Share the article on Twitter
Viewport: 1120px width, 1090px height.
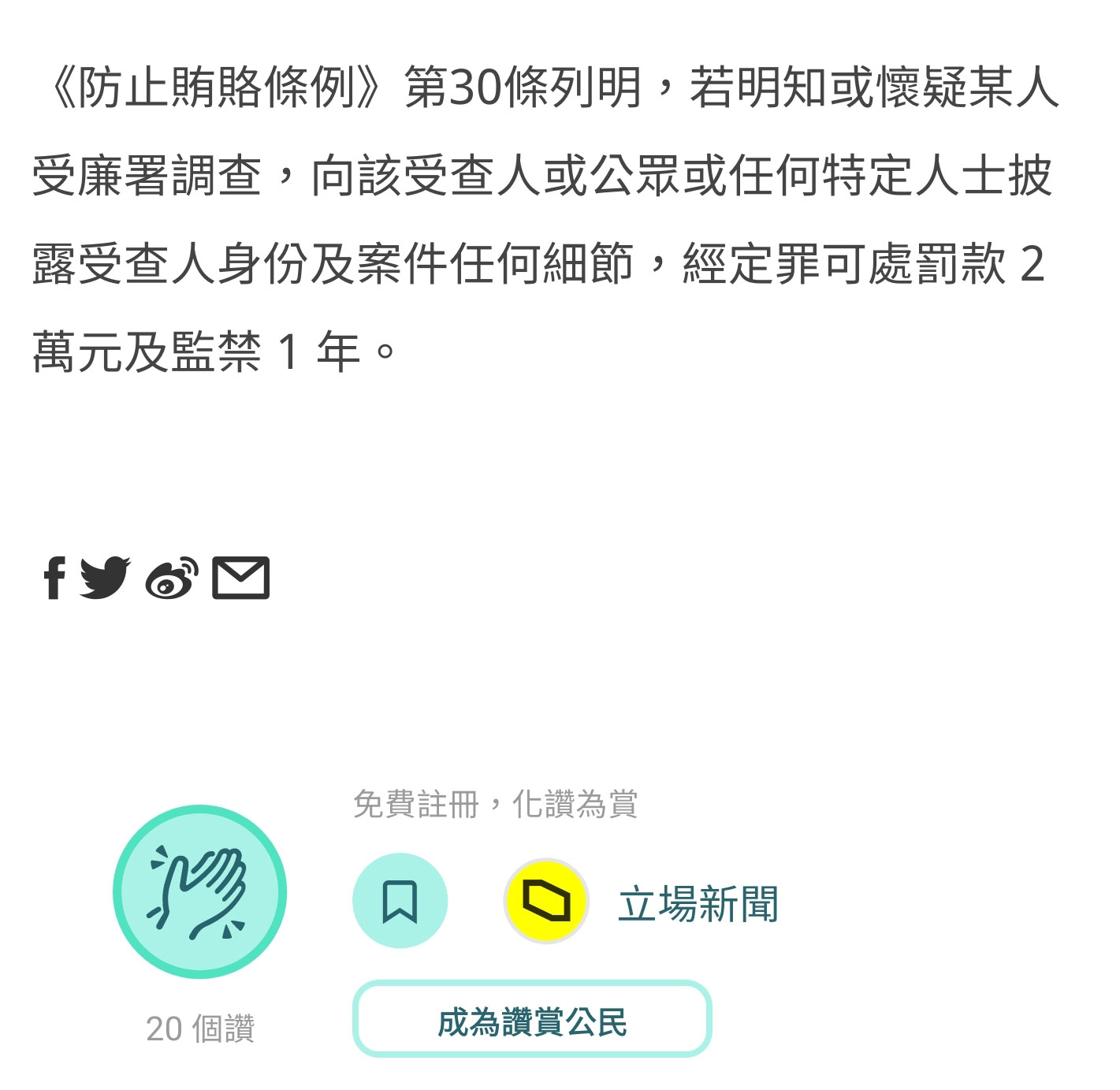[105, 578]
